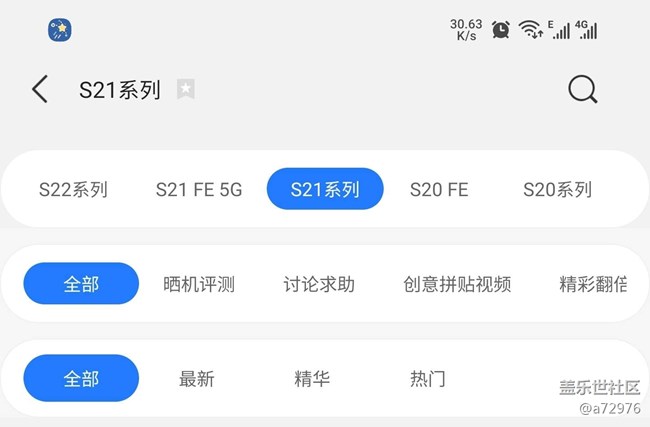Screen dimensions: 650x427
Task: Show the 讨论求助 category
Action: [x=319, y=284]
